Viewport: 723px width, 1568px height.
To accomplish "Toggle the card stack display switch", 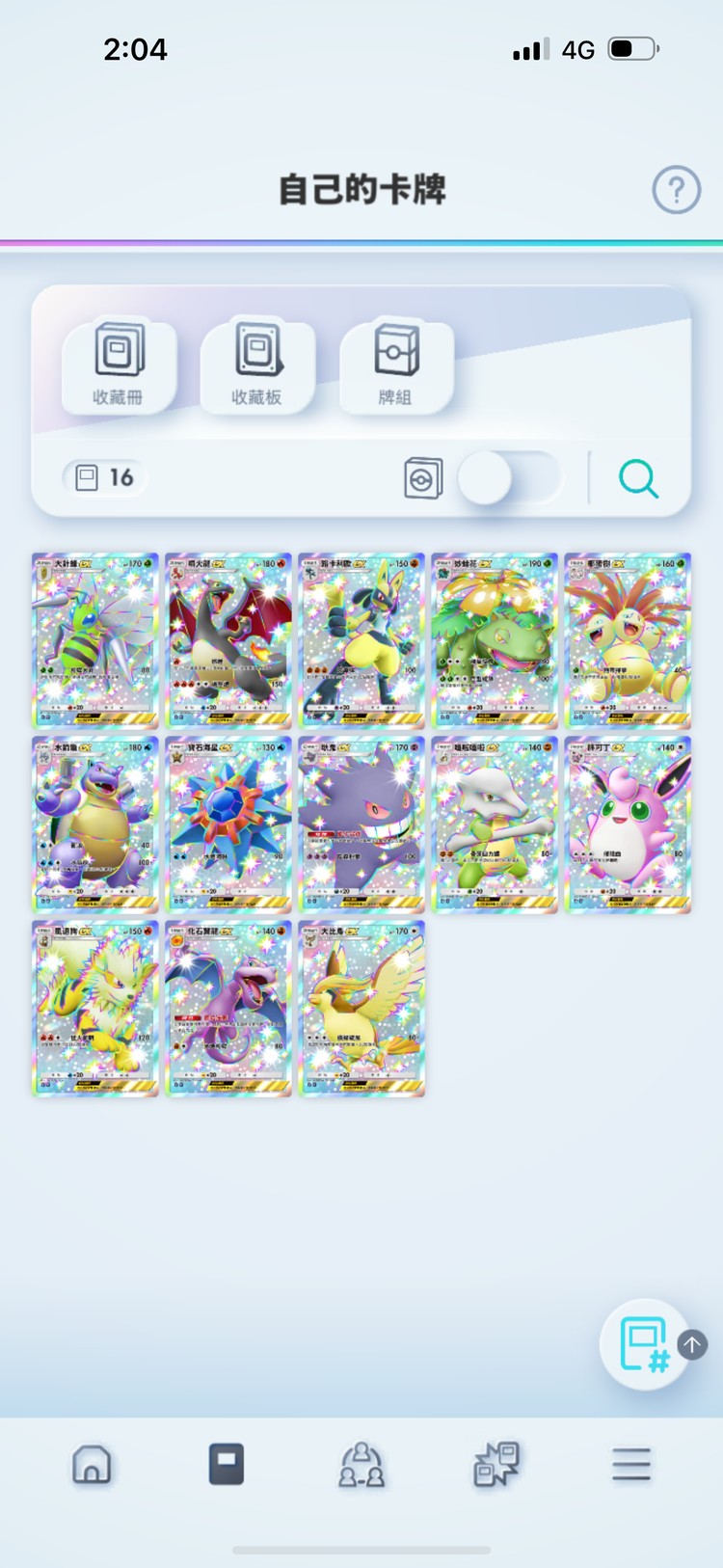I will 508,478.
